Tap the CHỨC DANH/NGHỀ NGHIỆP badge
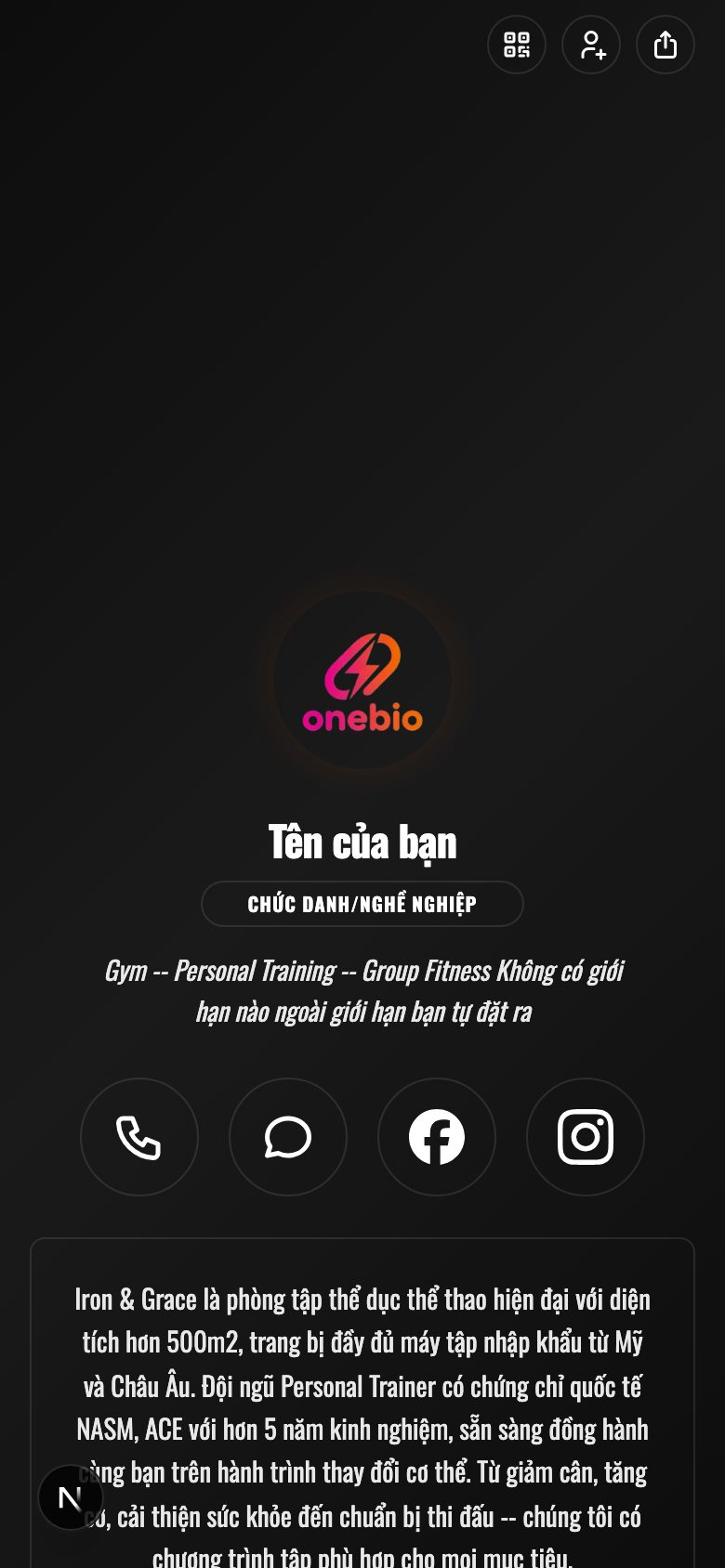725x1568 pixels. [362, 903]
